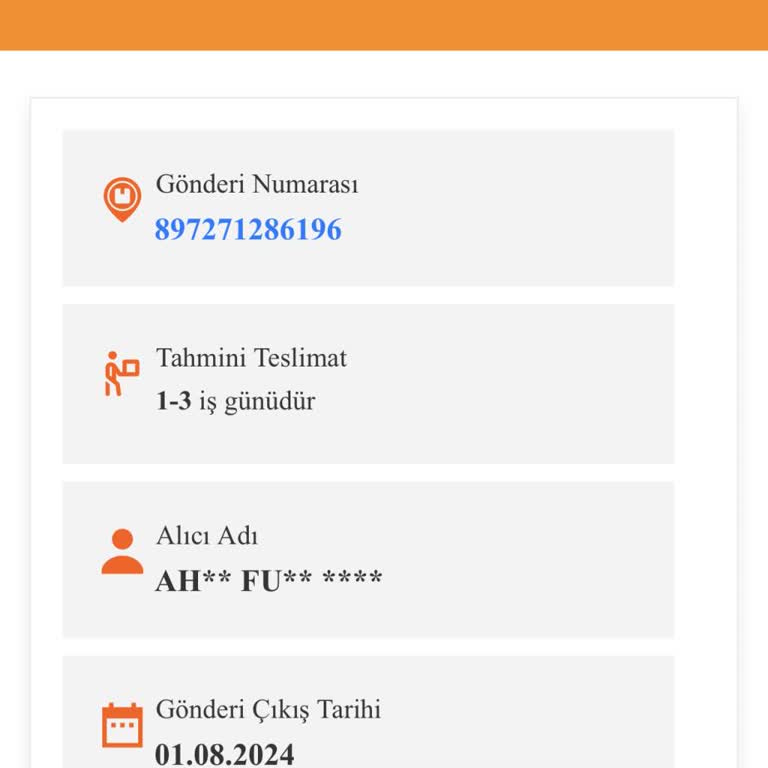Viewport: 768px width, 768px height.
Task: Open tracking number 897271286196 link
Action: [248, 230]
